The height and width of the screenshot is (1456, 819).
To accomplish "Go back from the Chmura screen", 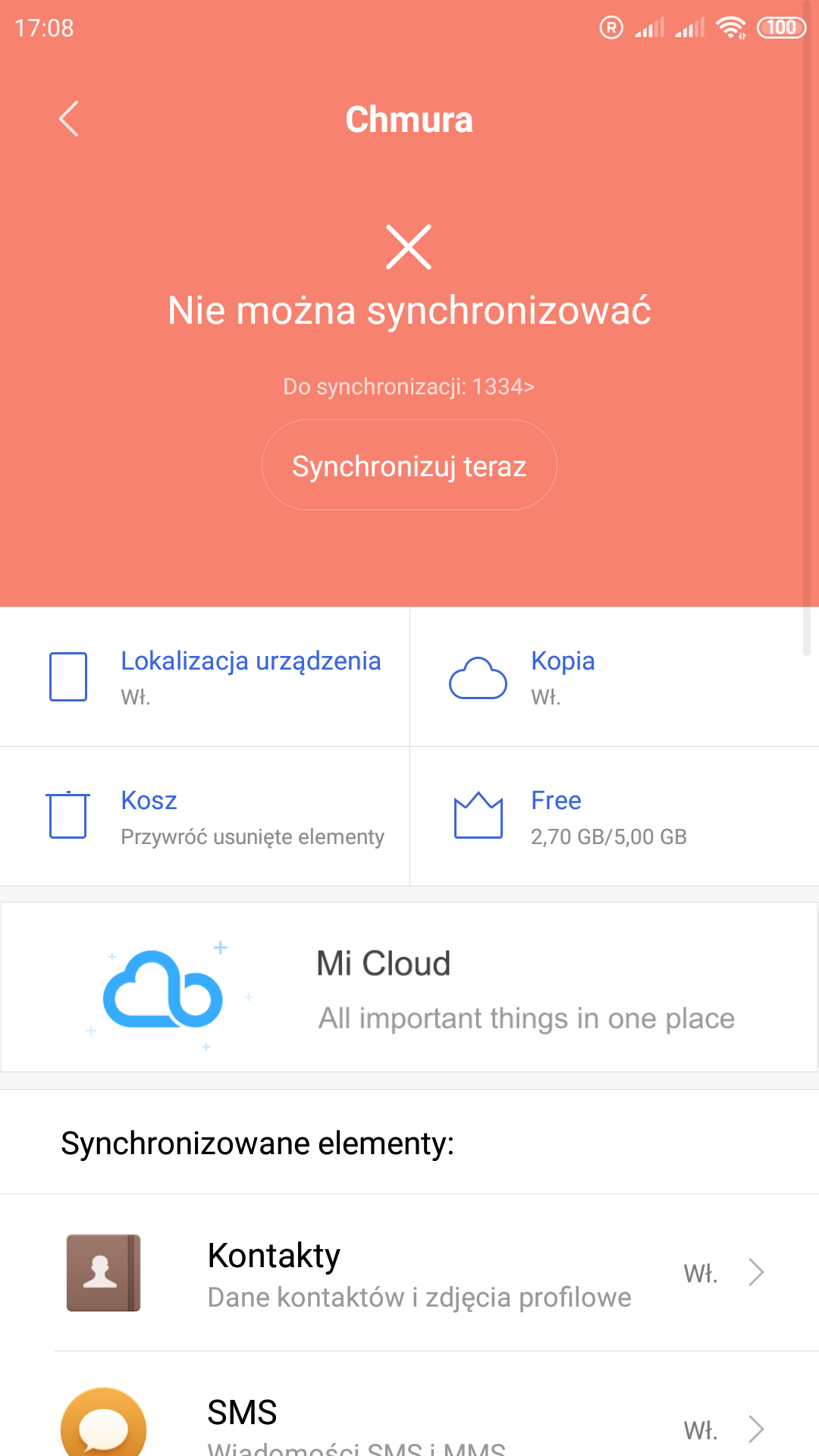I will point(68,119).
